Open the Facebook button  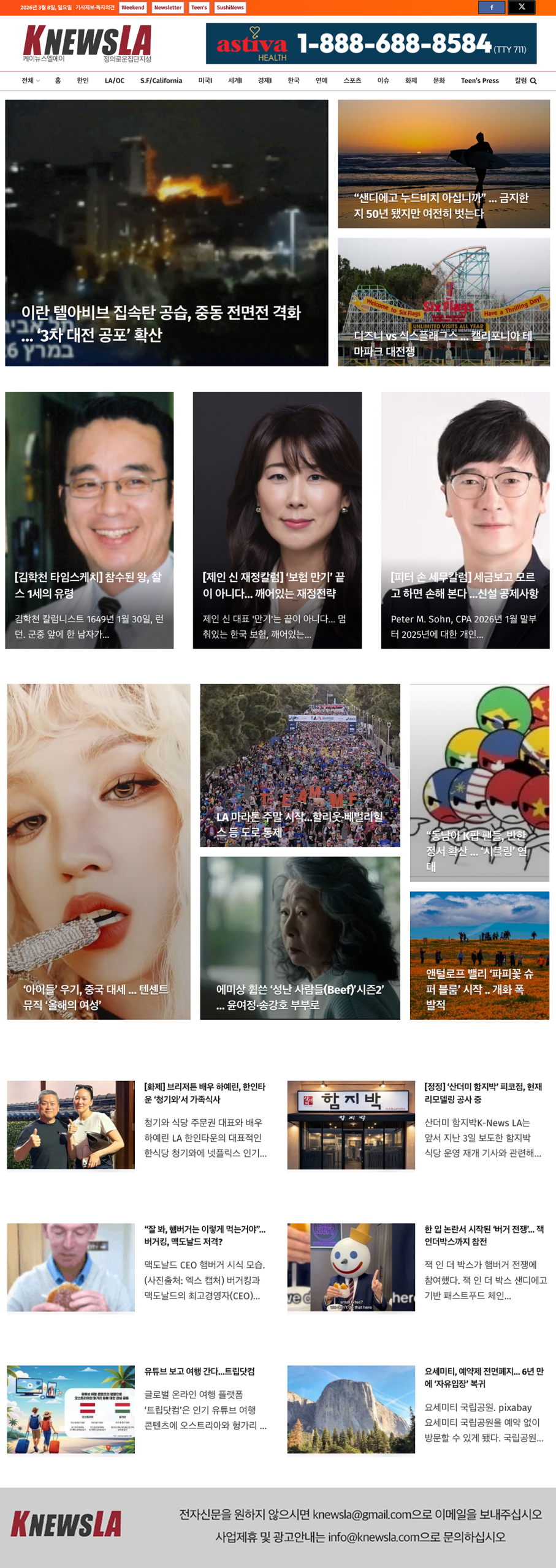coord(492,7)
